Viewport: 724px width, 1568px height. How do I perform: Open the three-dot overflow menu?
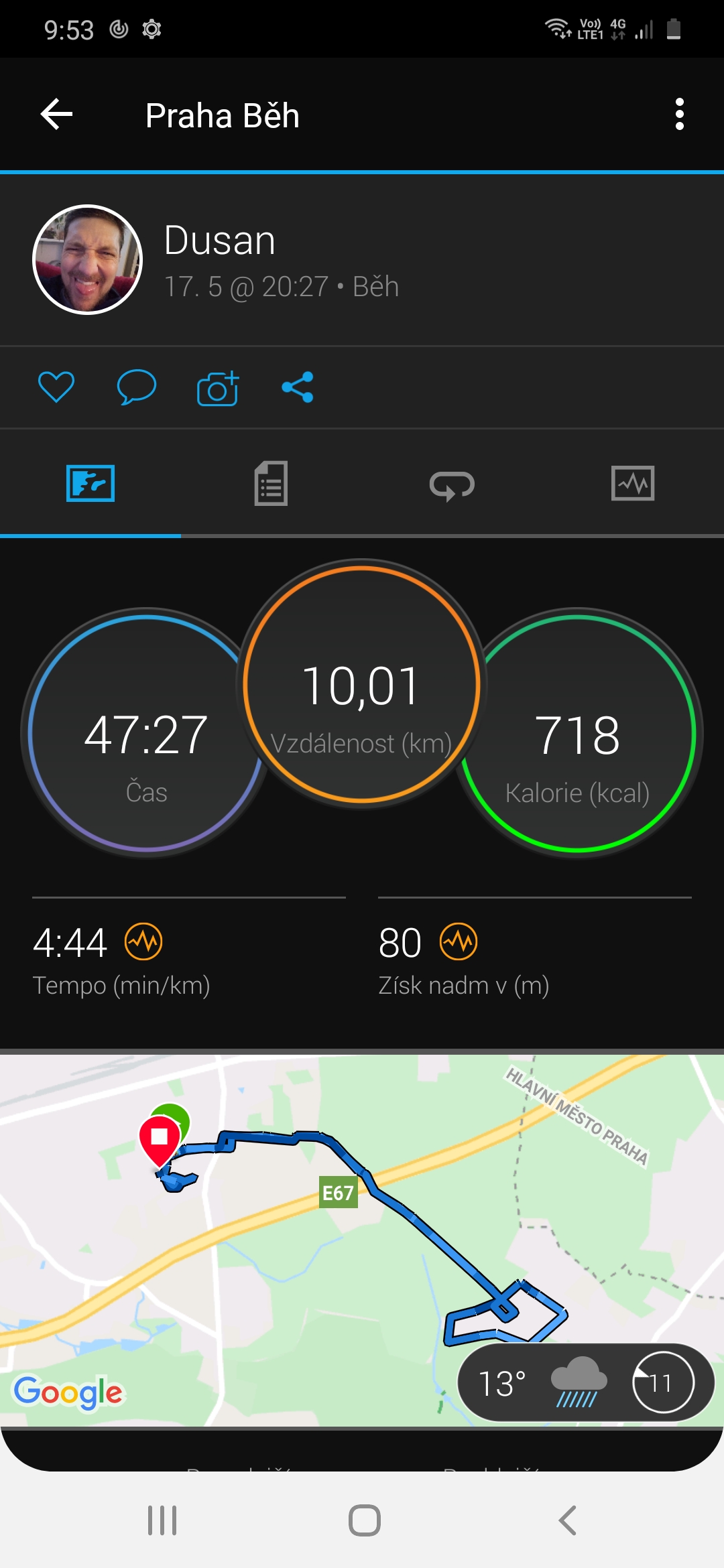pos(680,115)
